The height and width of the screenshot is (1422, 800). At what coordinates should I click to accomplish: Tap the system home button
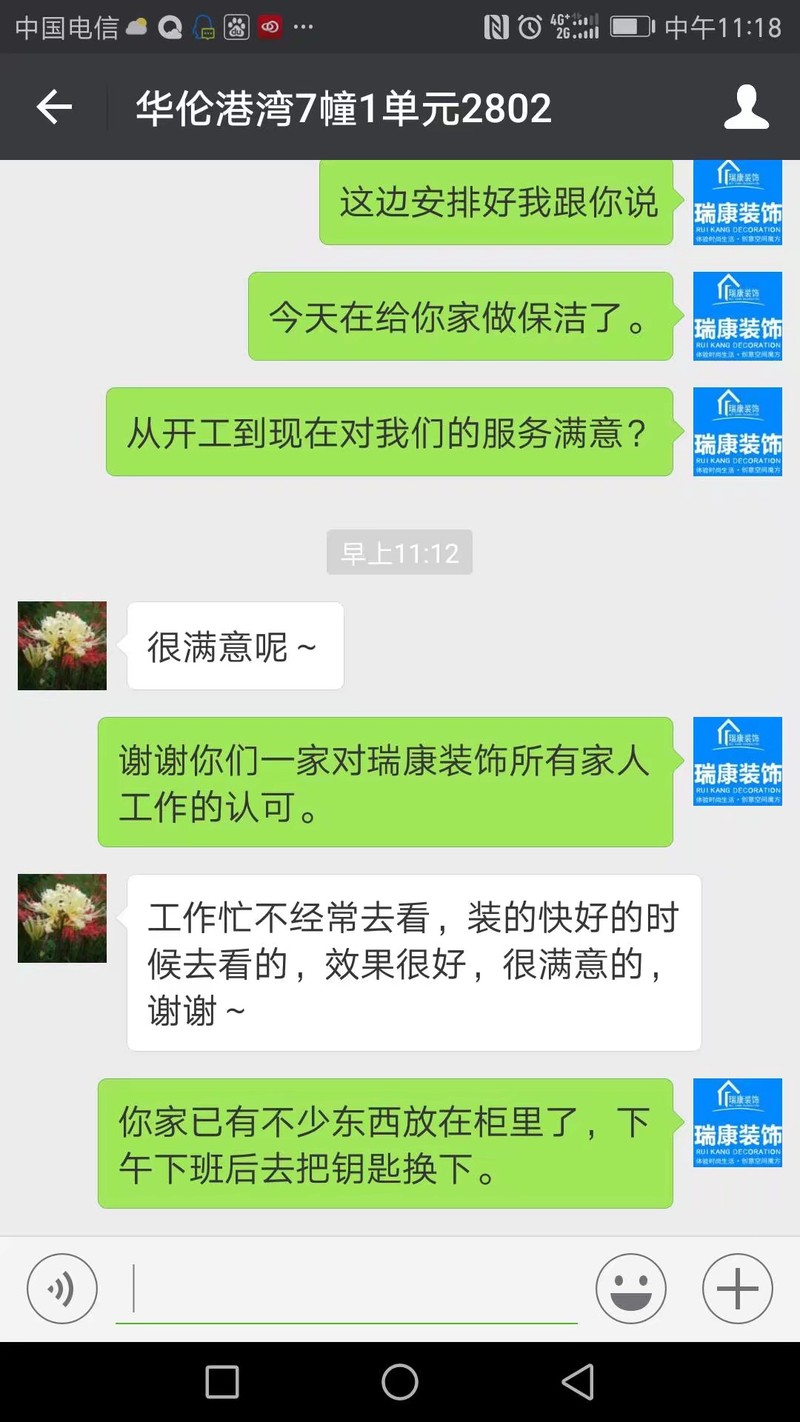400,1382
